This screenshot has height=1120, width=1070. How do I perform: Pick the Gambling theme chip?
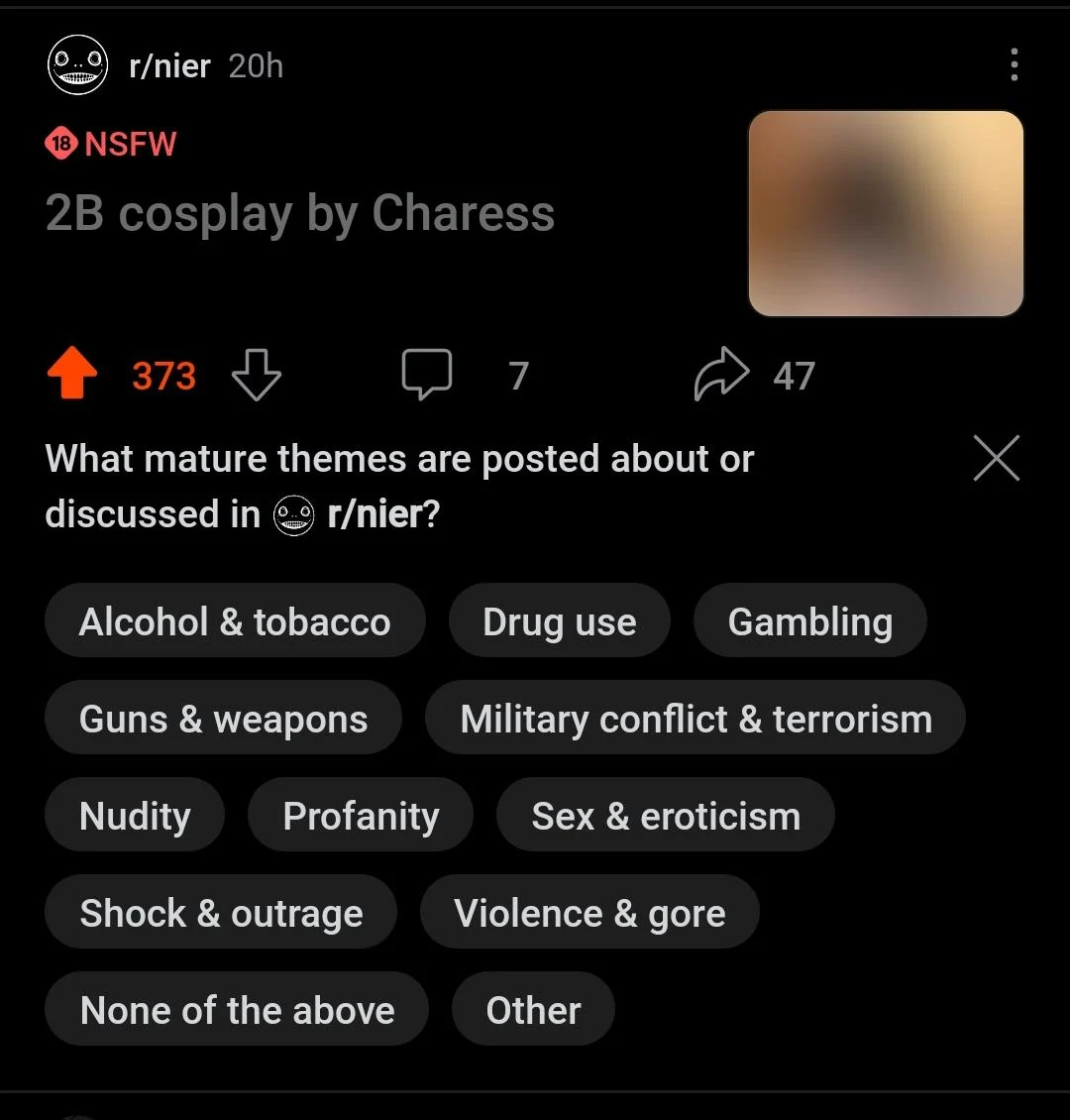[809, 621]
